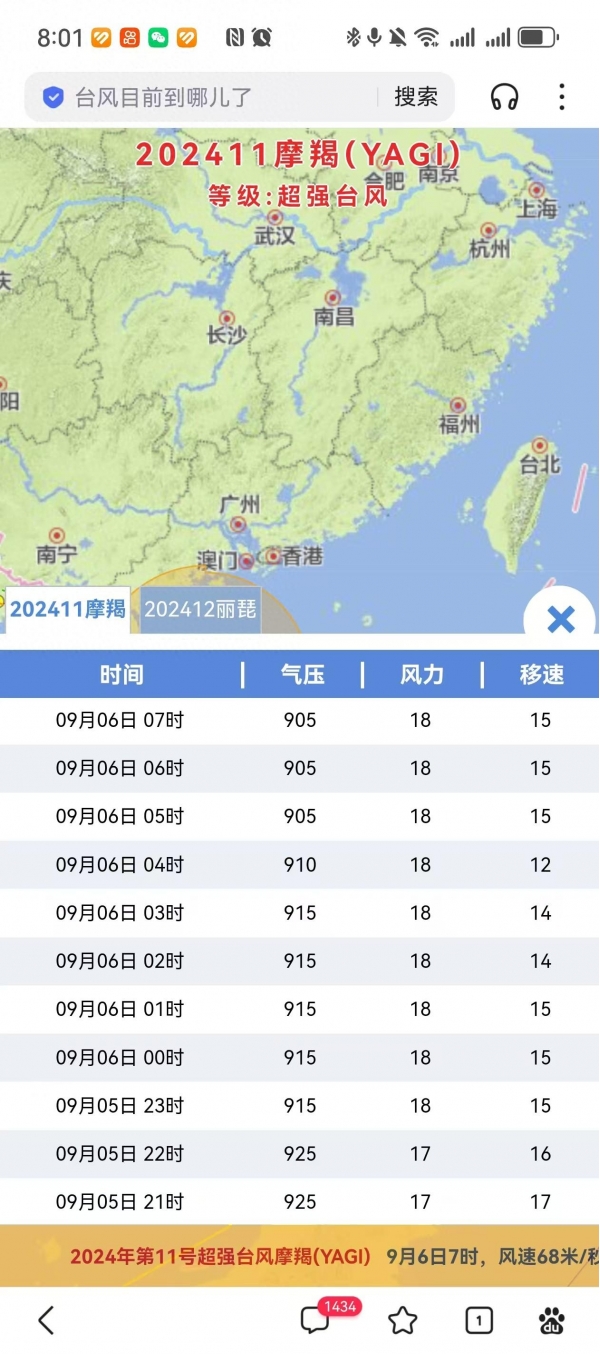Image resolution: width=600 pixels, height=1354 pixels.
Task: Open the headphone listen icon
Action: pos(505,97)
